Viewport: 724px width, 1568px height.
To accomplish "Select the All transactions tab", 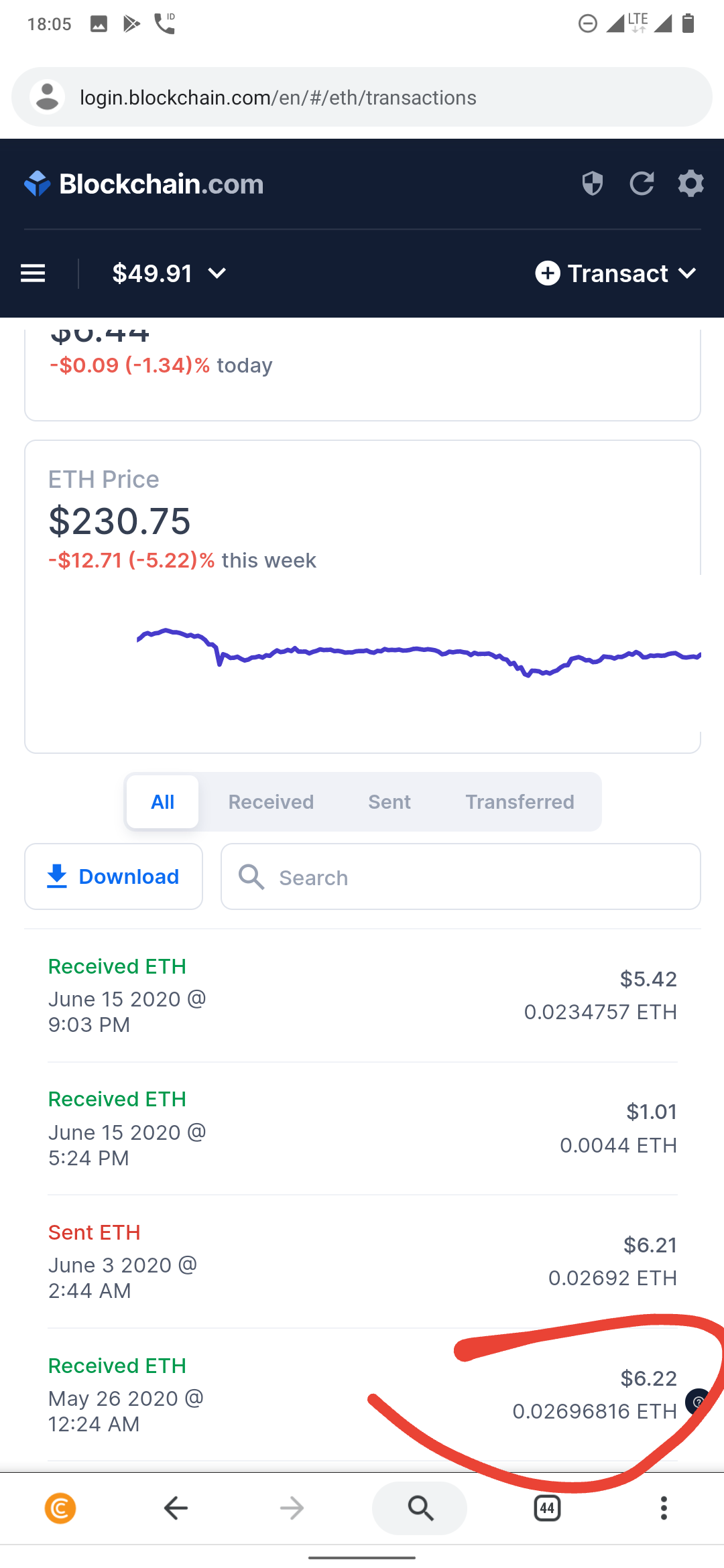I will point(162,801).
